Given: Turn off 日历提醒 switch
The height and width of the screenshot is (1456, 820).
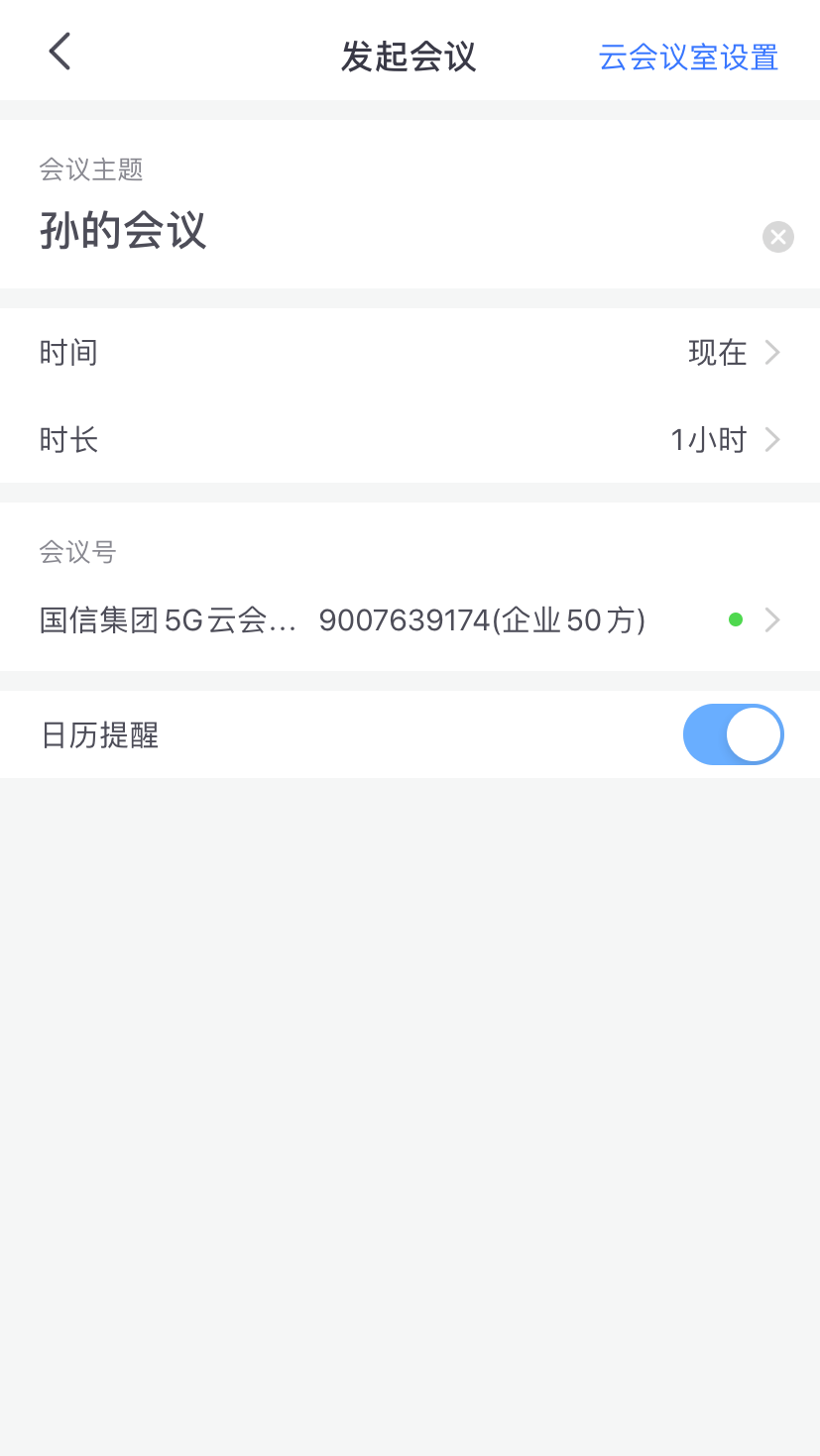Looking at the screenshot, I should coord(734,734).
